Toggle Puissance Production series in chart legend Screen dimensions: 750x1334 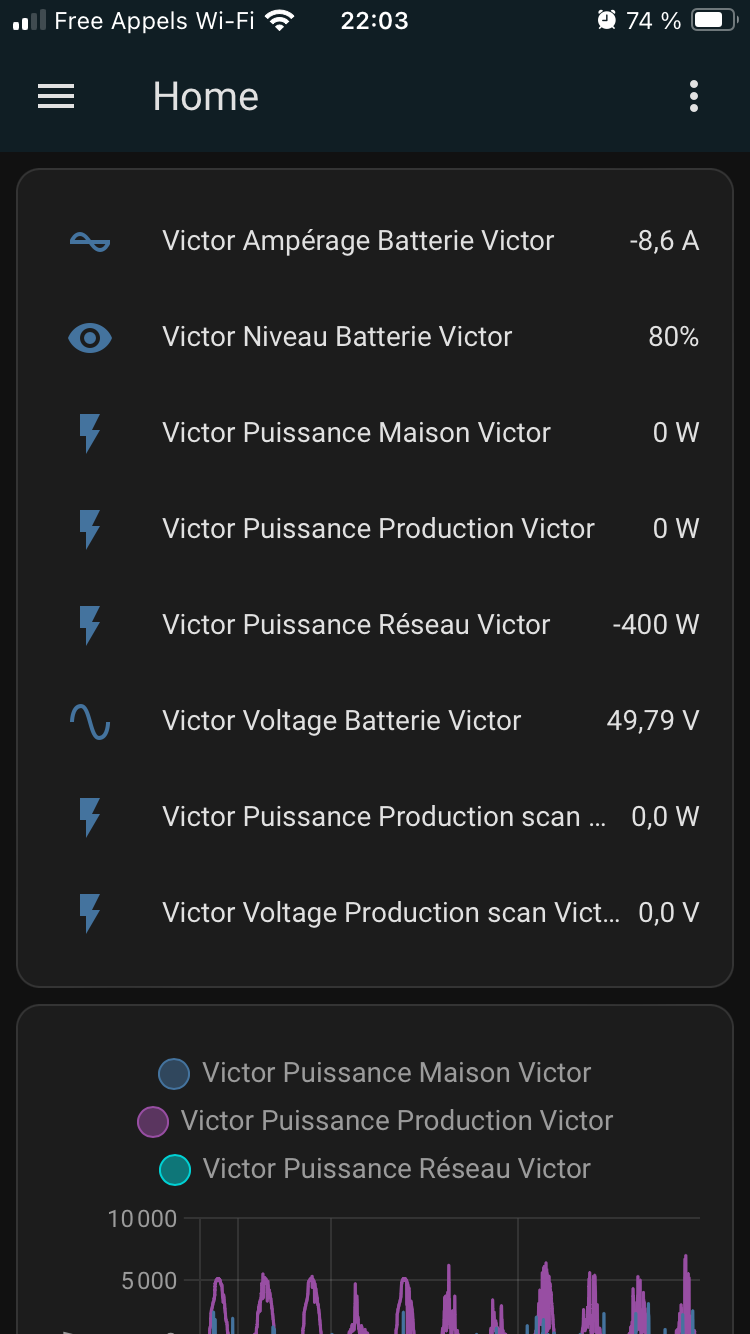tap(375, 1121)
